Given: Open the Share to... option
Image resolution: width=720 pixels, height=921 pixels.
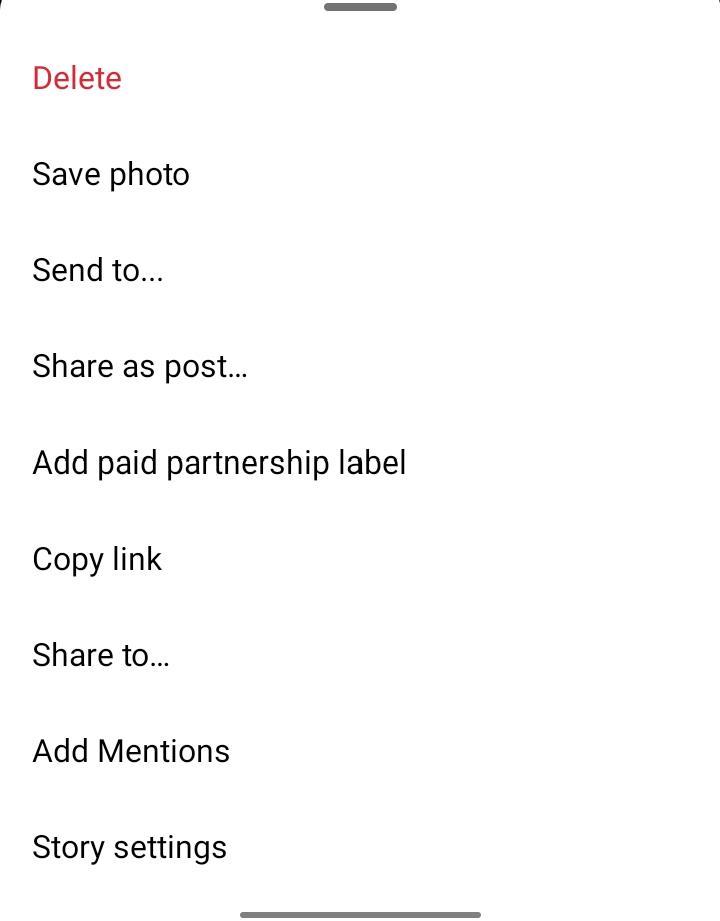Looking at the screenshot, I should click(101, 655).
